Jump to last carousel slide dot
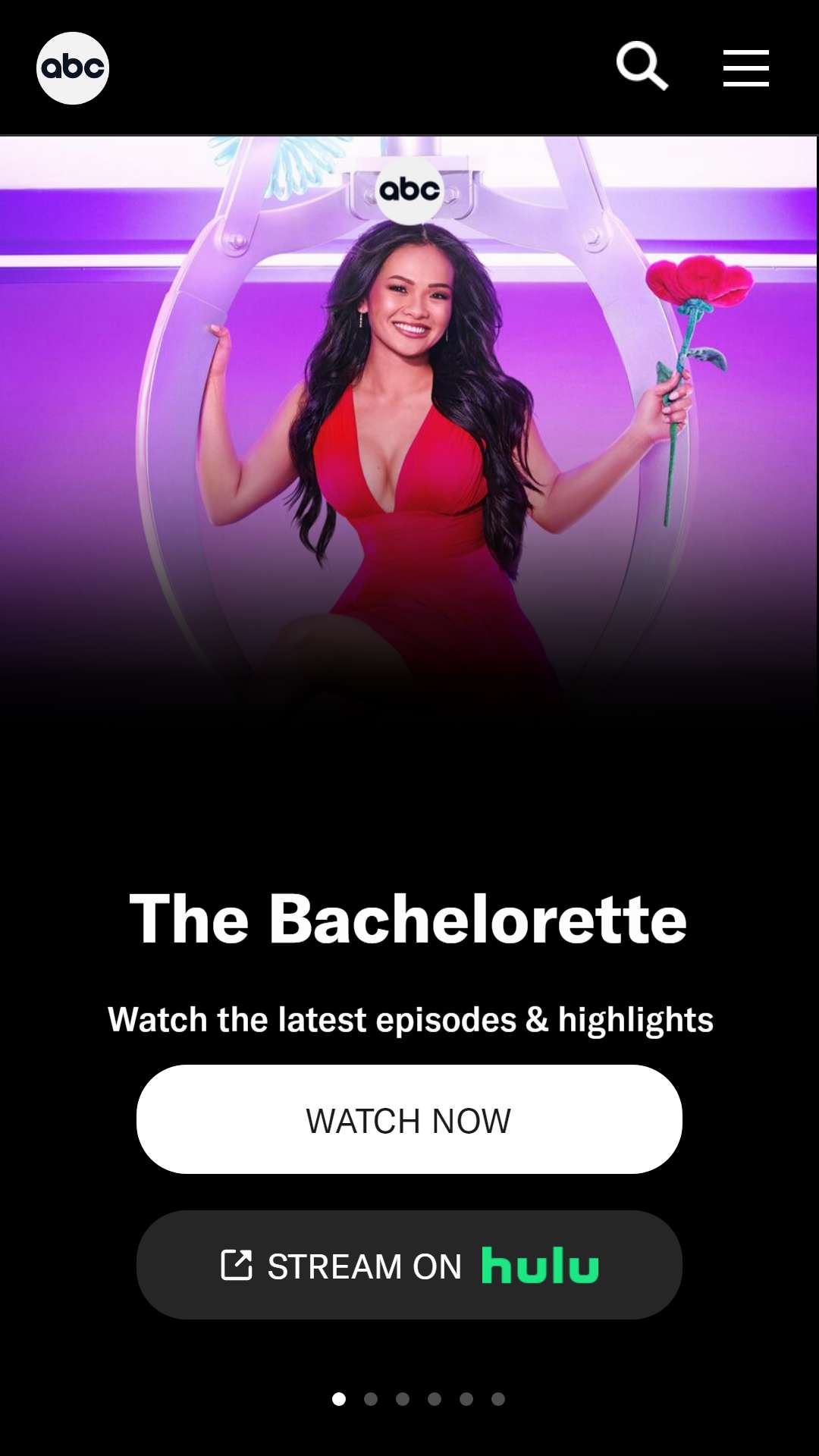Image resolution: width=819 pixels, height=1456 pixels. [x=498, y=1399]
